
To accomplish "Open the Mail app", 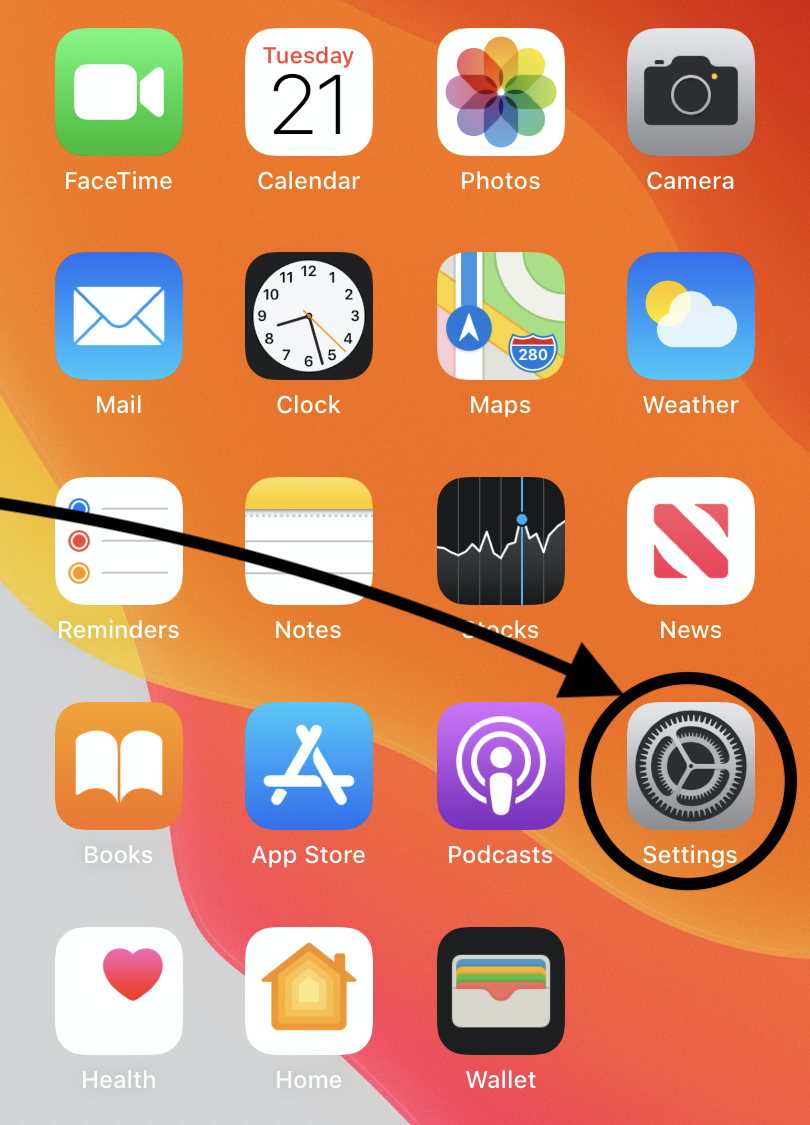I will 119,316.
